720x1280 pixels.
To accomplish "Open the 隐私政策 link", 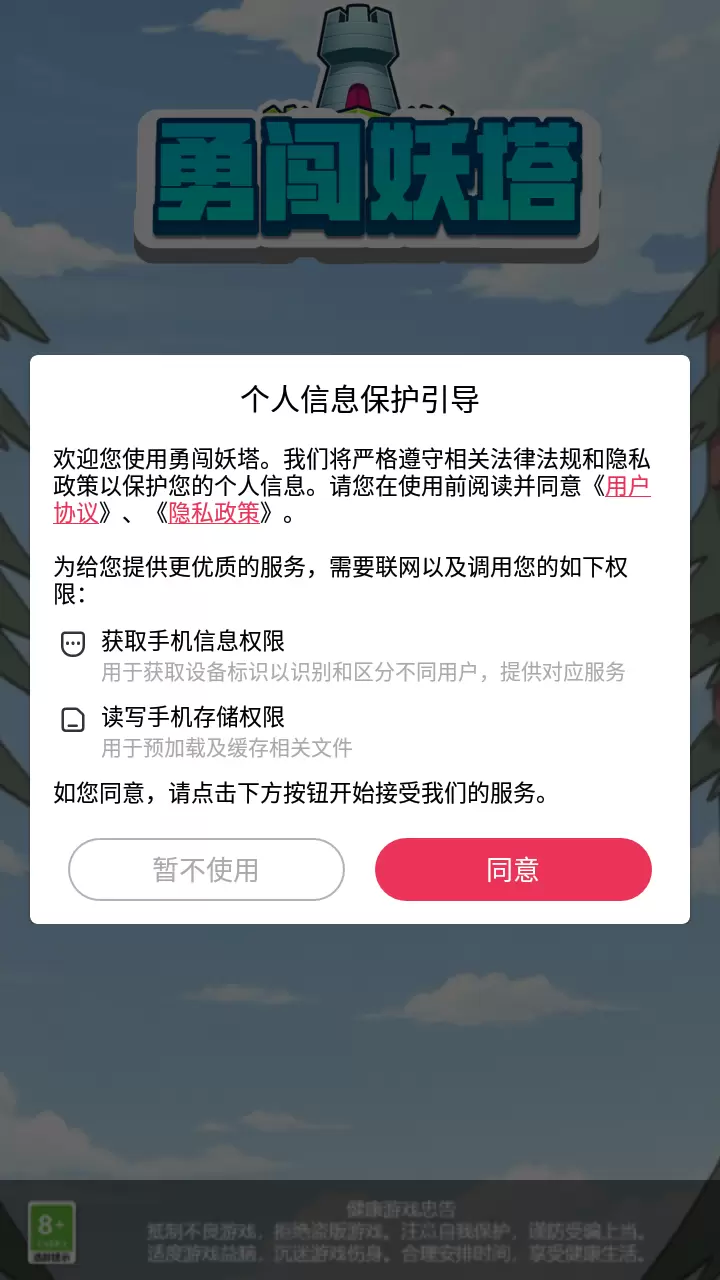I will tap(213, 514).
